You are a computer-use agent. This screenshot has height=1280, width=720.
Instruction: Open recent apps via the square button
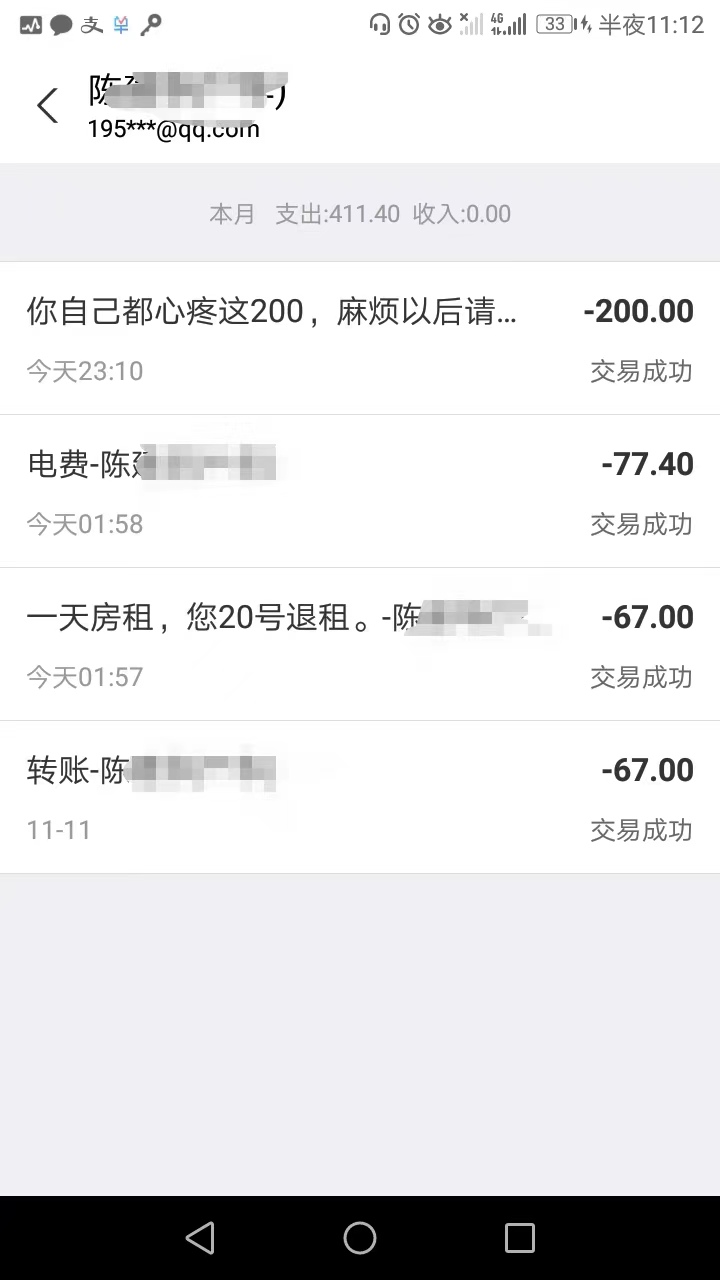[x=520, y=1238]
